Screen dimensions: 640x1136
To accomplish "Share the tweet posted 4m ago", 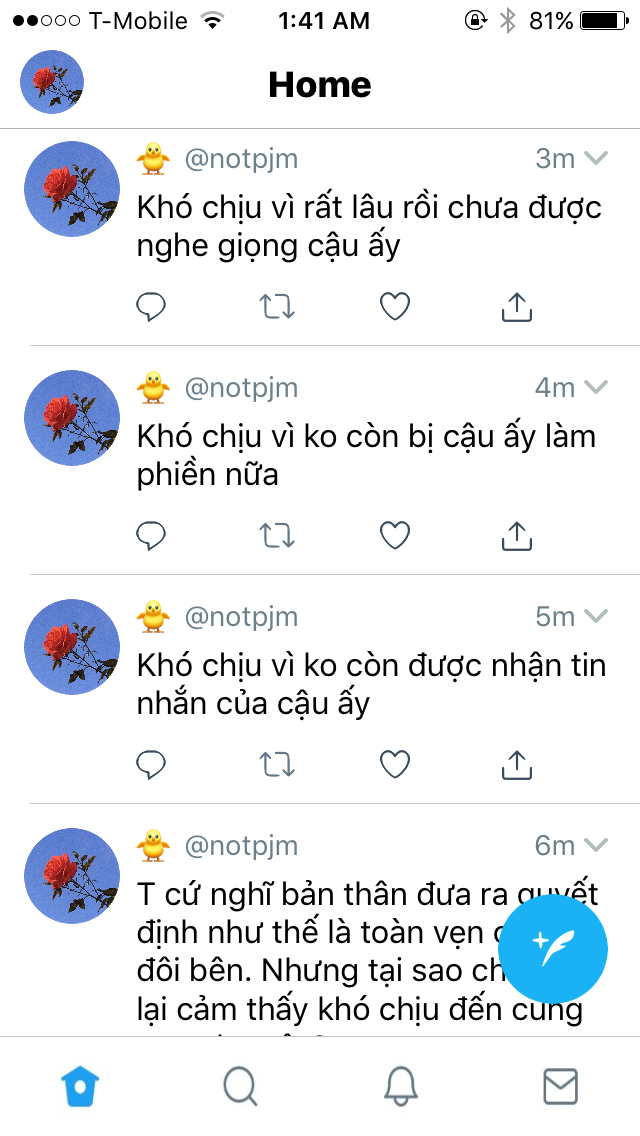I will (x=517, y=536).
